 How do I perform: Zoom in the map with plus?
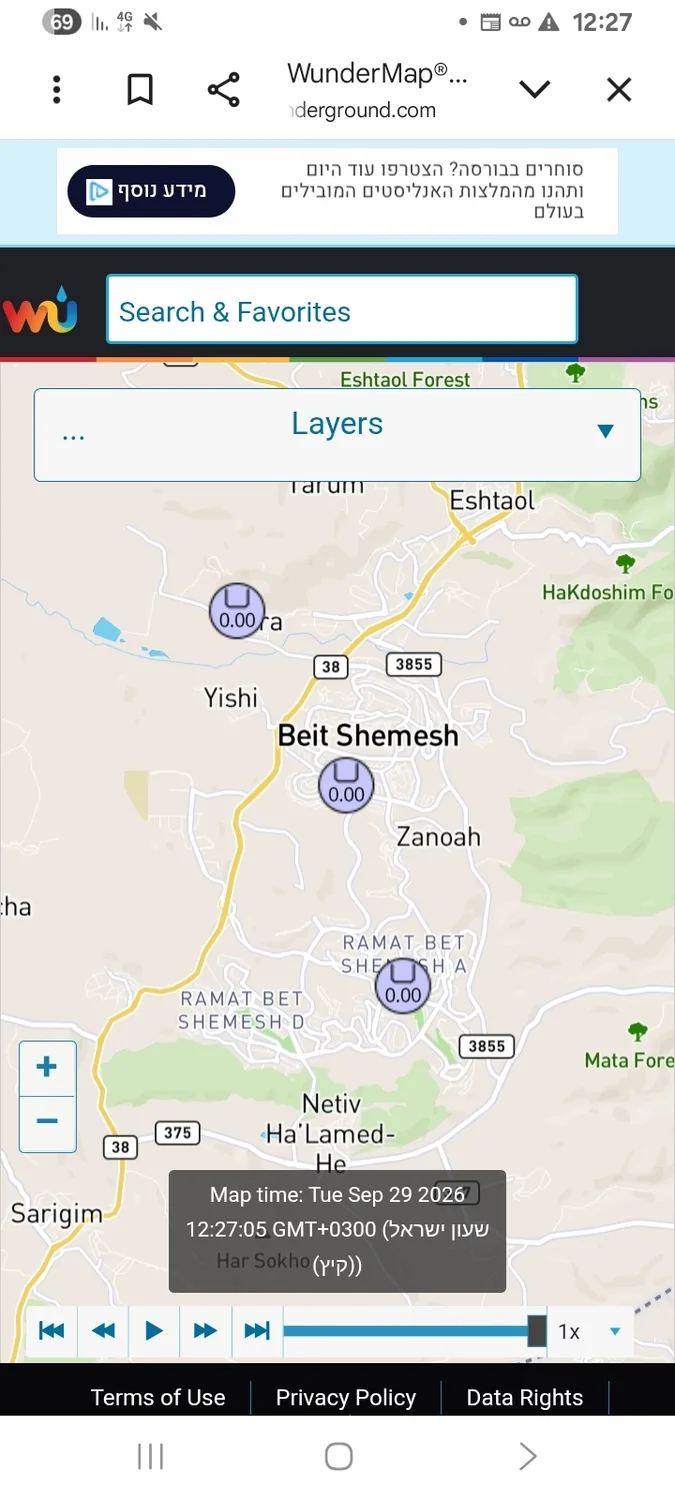pyautogui.click(x=47, y=1068)
